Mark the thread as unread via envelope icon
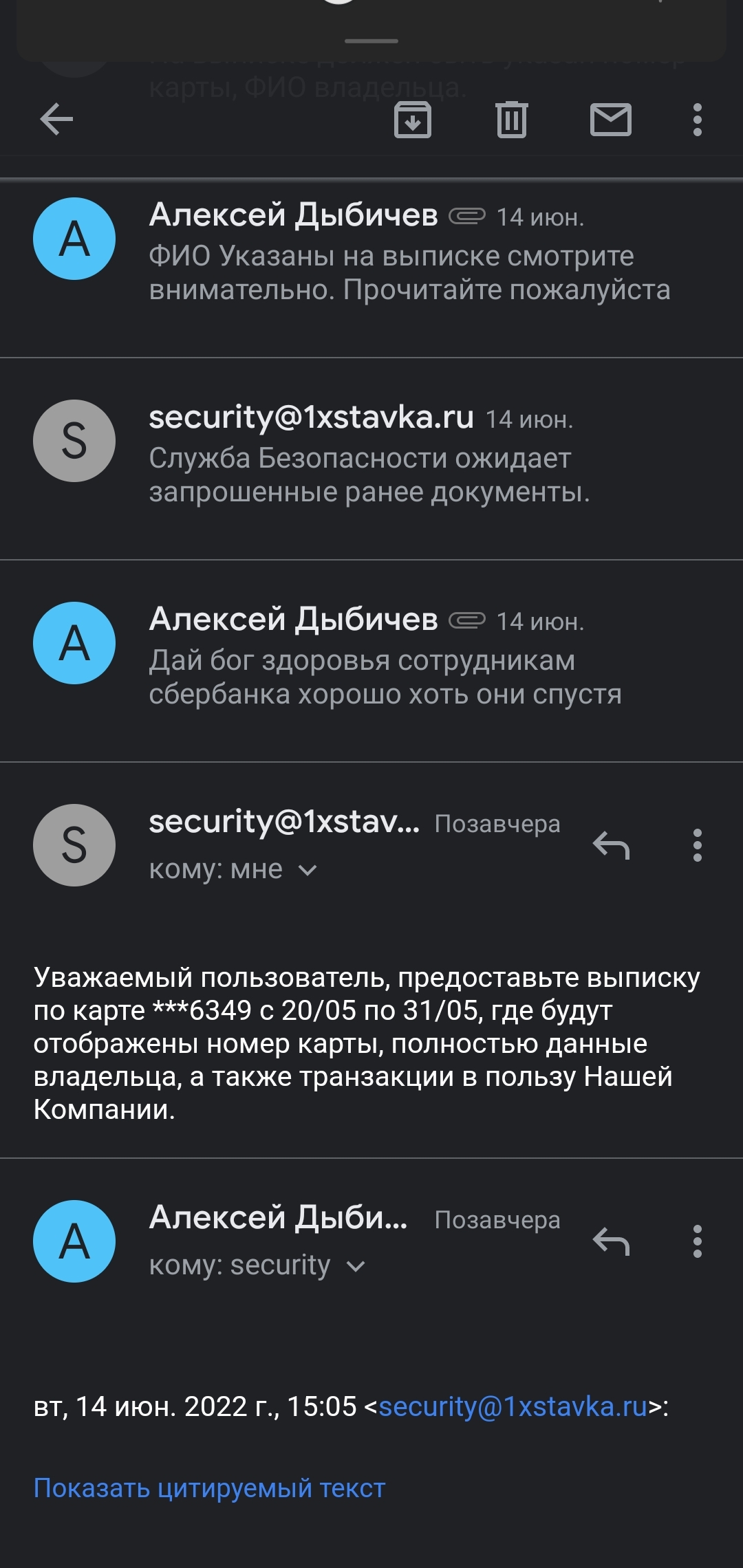743x1568 pixels. coord(611,120)
